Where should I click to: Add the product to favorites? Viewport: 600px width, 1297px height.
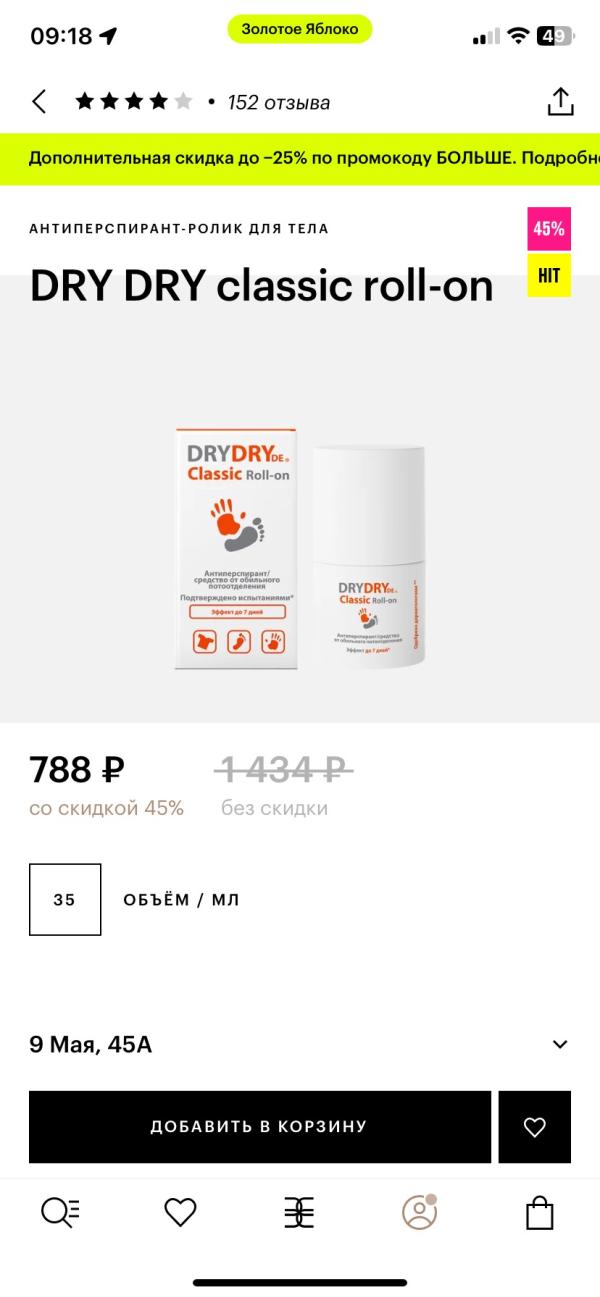[535, 1127]
